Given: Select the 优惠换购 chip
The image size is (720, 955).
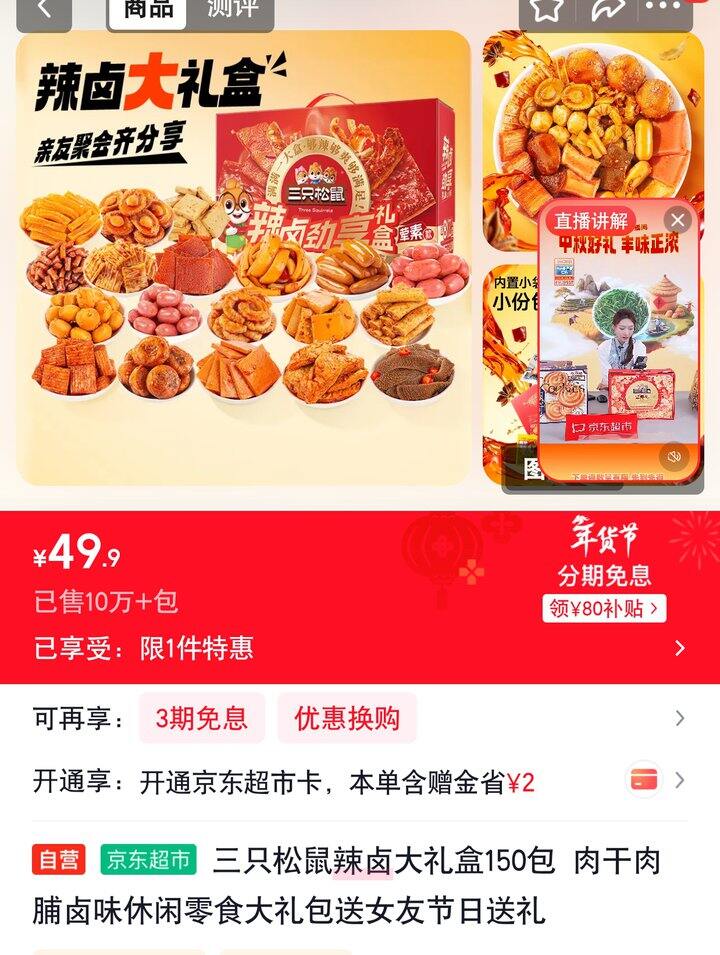Looking at the screenshot, I should (347, 718).
